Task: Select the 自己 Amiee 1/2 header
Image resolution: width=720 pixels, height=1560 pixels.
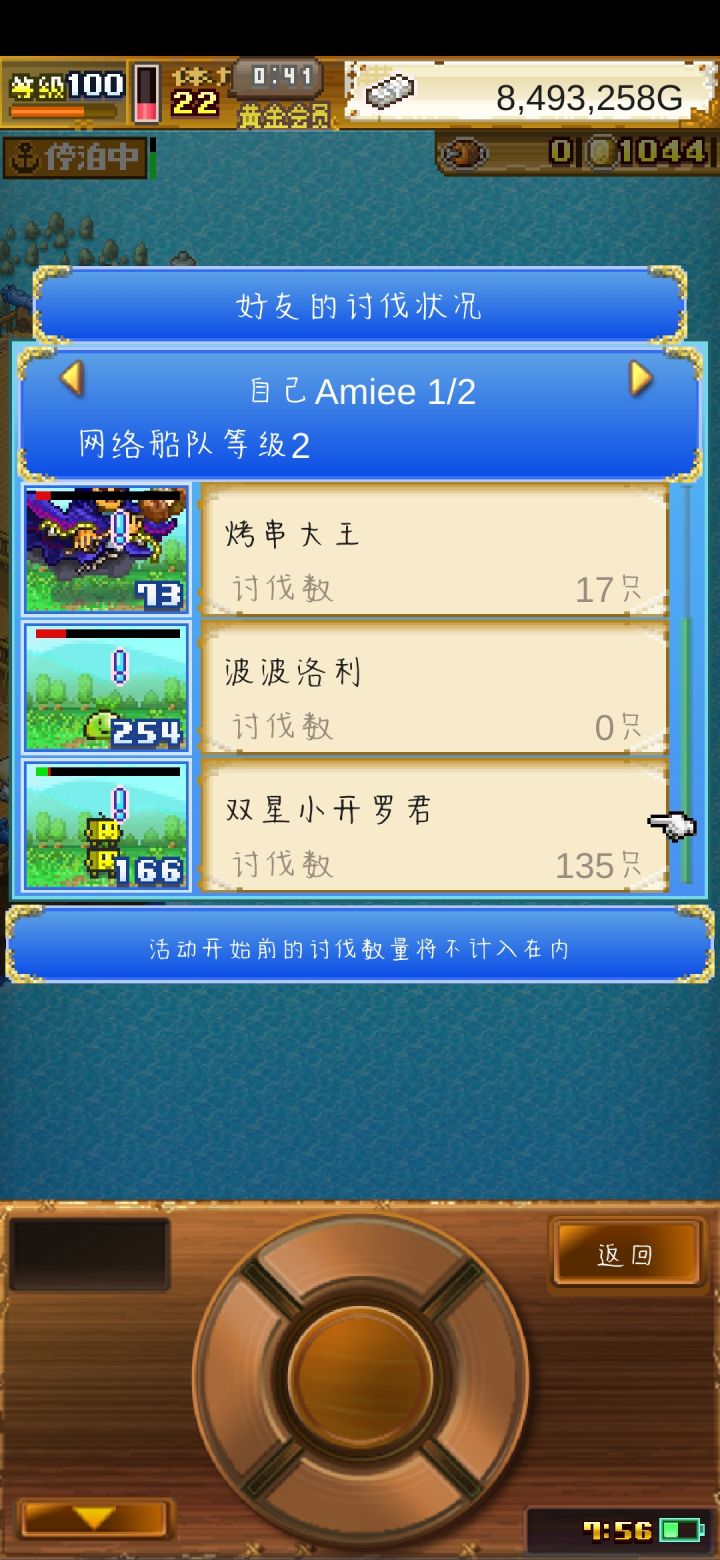Action: pos(360,391)
